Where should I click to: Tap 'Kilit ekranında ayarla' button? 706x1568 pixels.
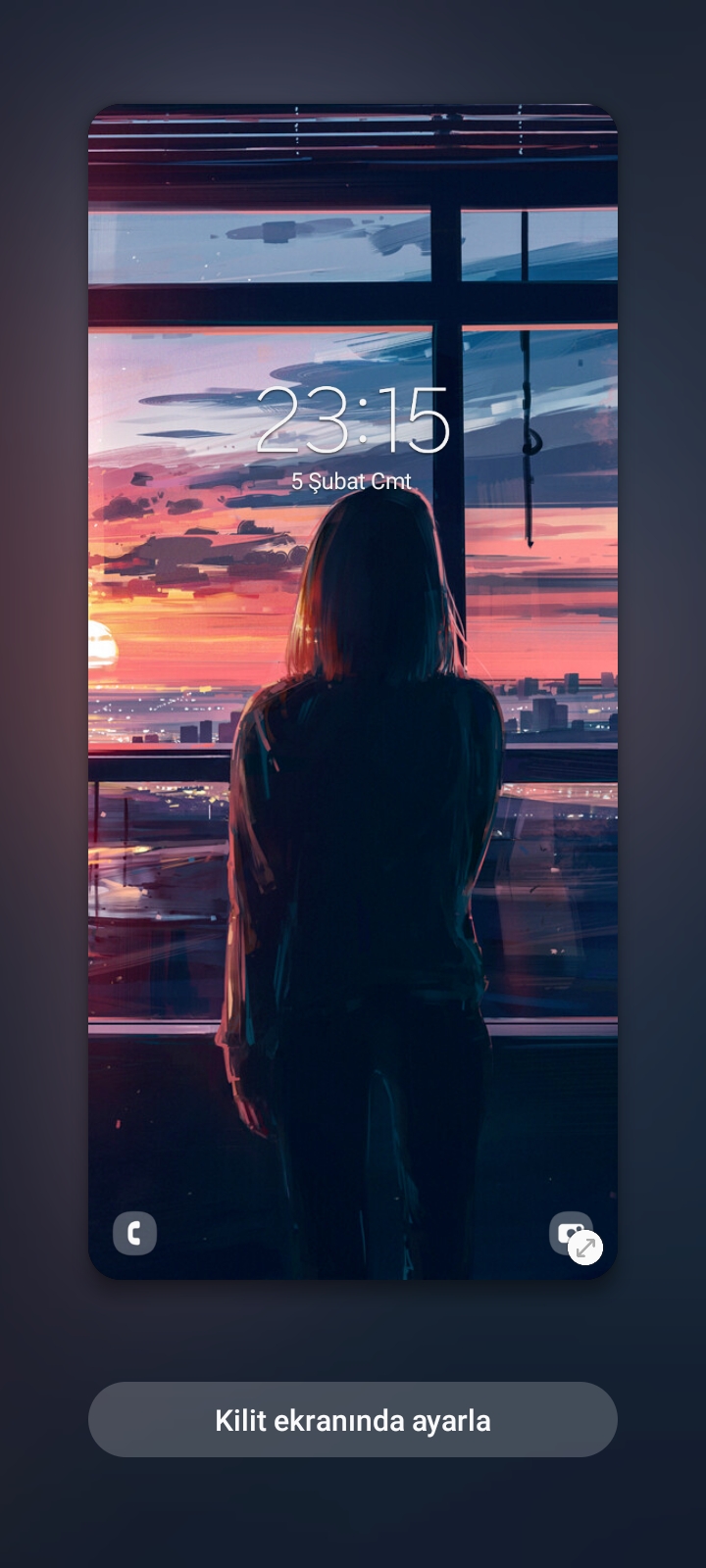[x=353, y=1420]
